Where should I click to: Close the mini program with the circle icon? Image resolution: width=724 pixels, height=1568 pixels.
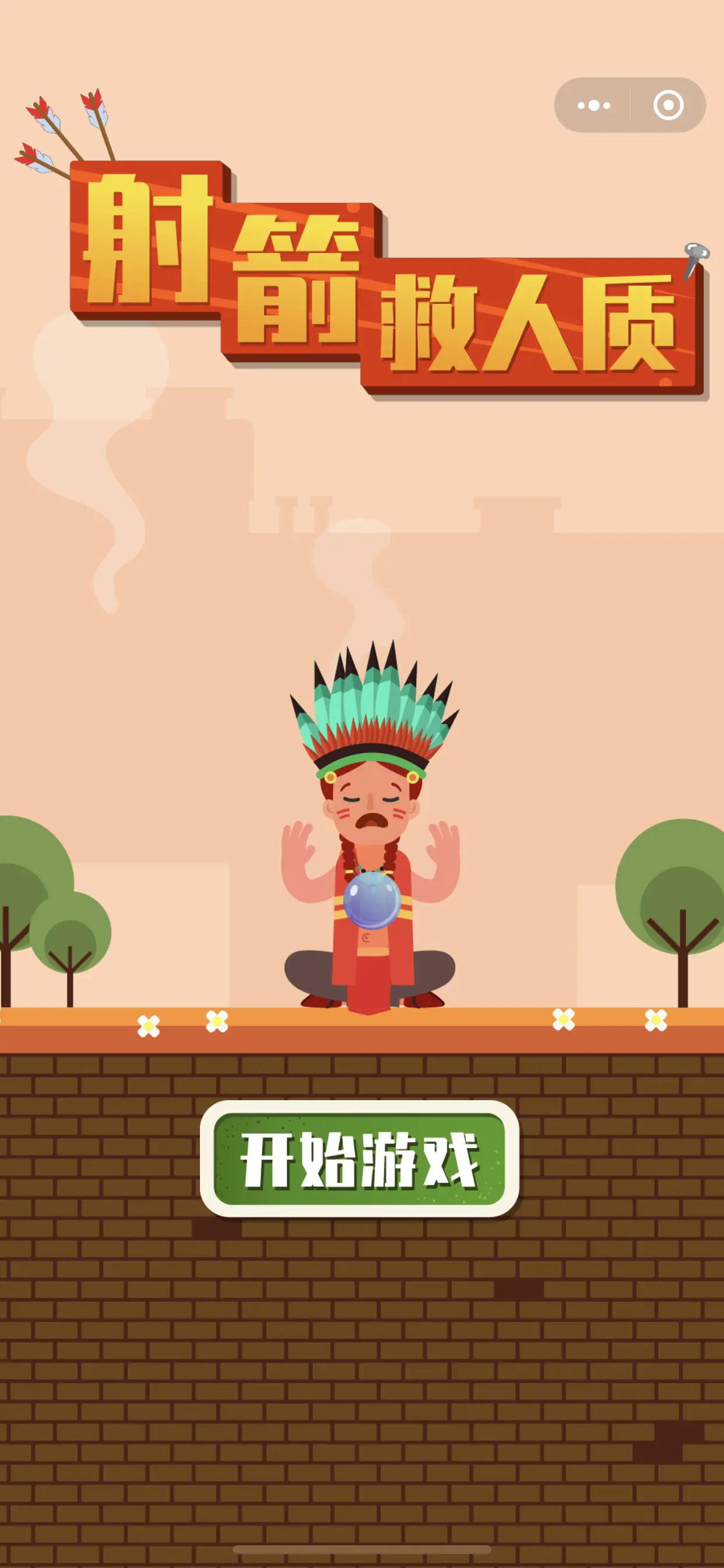click(668, 106)
